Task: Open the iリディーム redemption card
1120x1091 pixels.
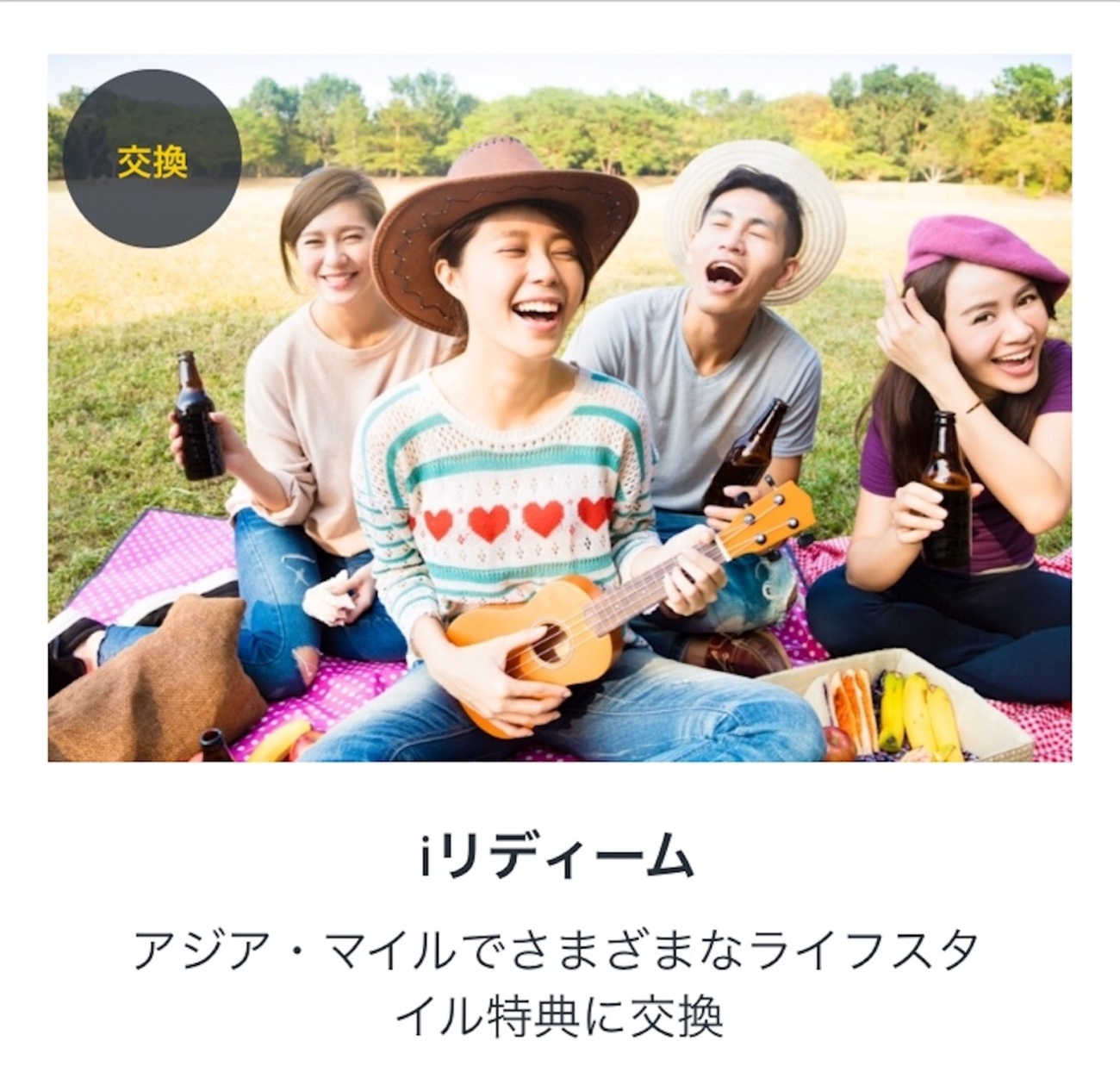Action: point(558,857)
